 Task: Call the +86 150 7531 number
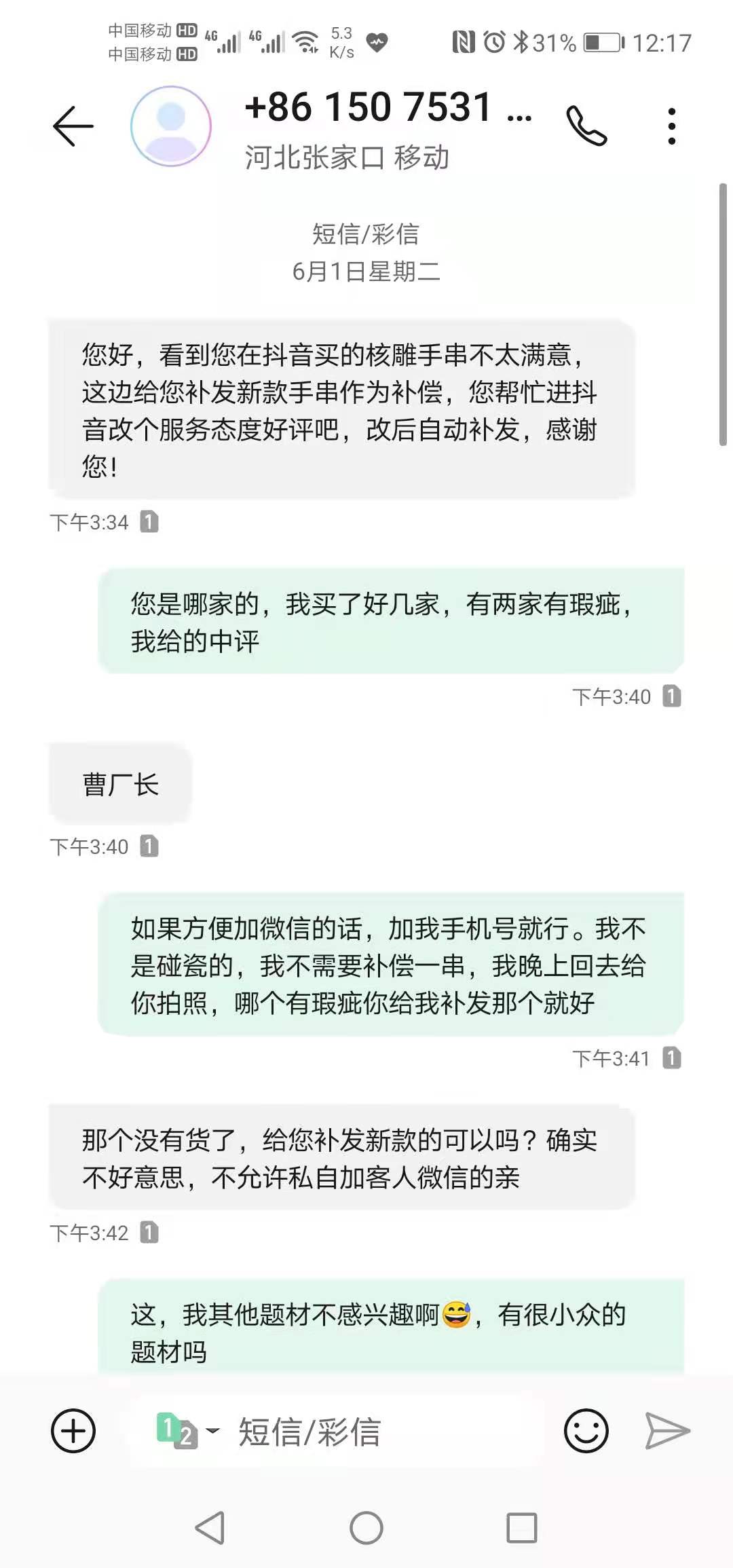586,126
